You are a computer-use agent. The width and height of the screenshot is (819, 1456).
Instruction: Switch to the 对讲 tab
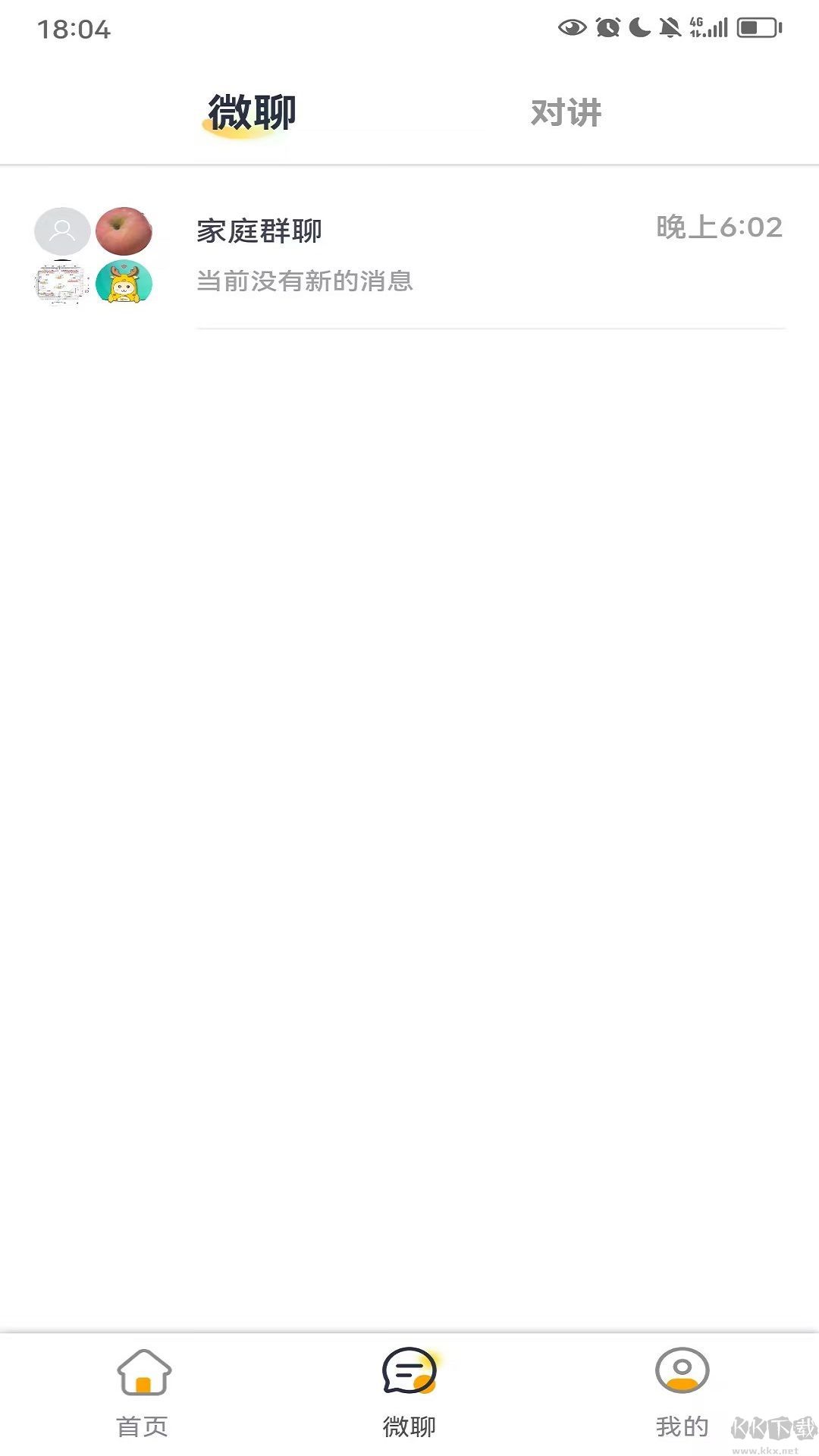566,113
